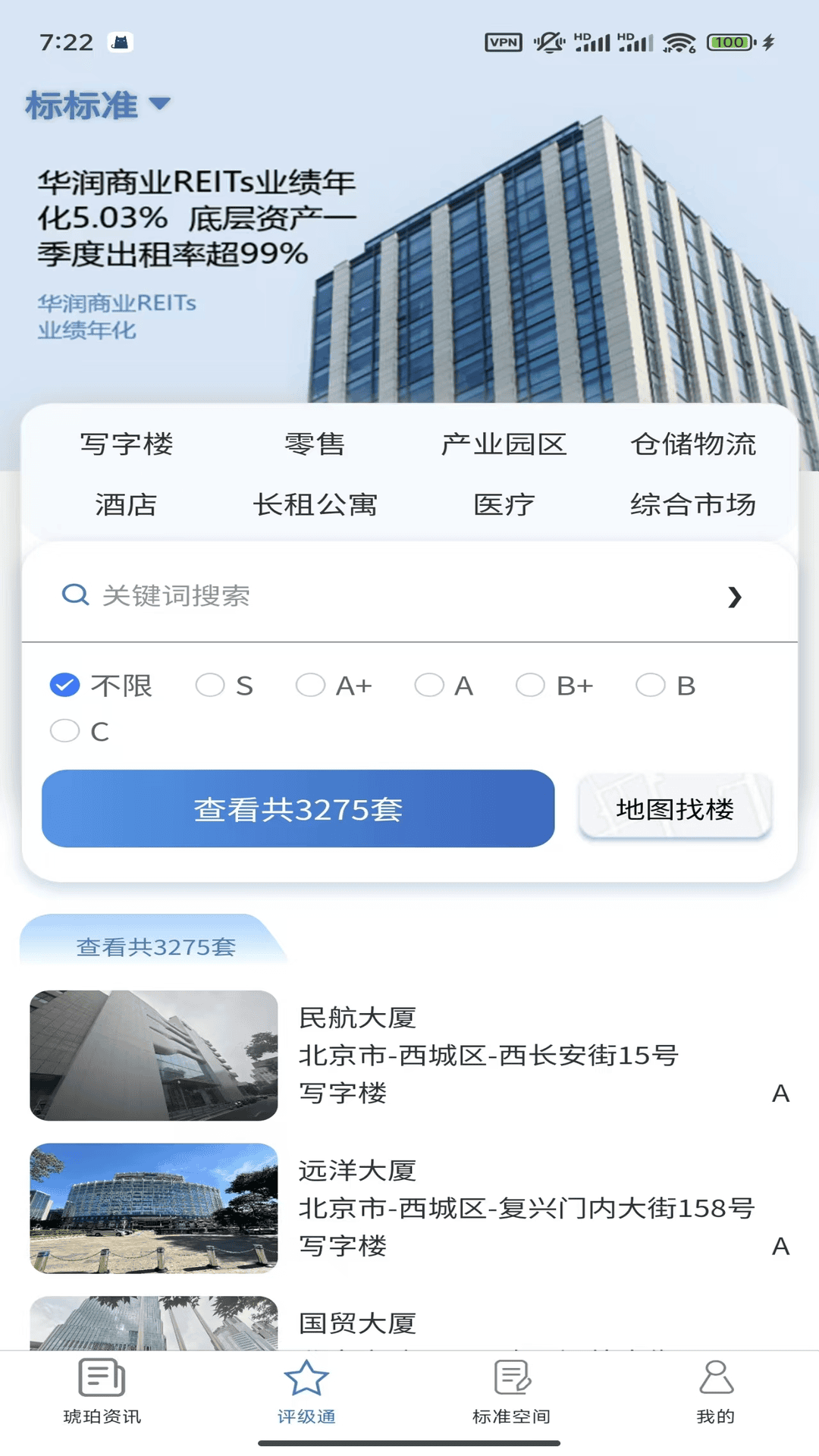Select the 写字楼 category
Screen dimensions: 819x1456
coord(127,444)
